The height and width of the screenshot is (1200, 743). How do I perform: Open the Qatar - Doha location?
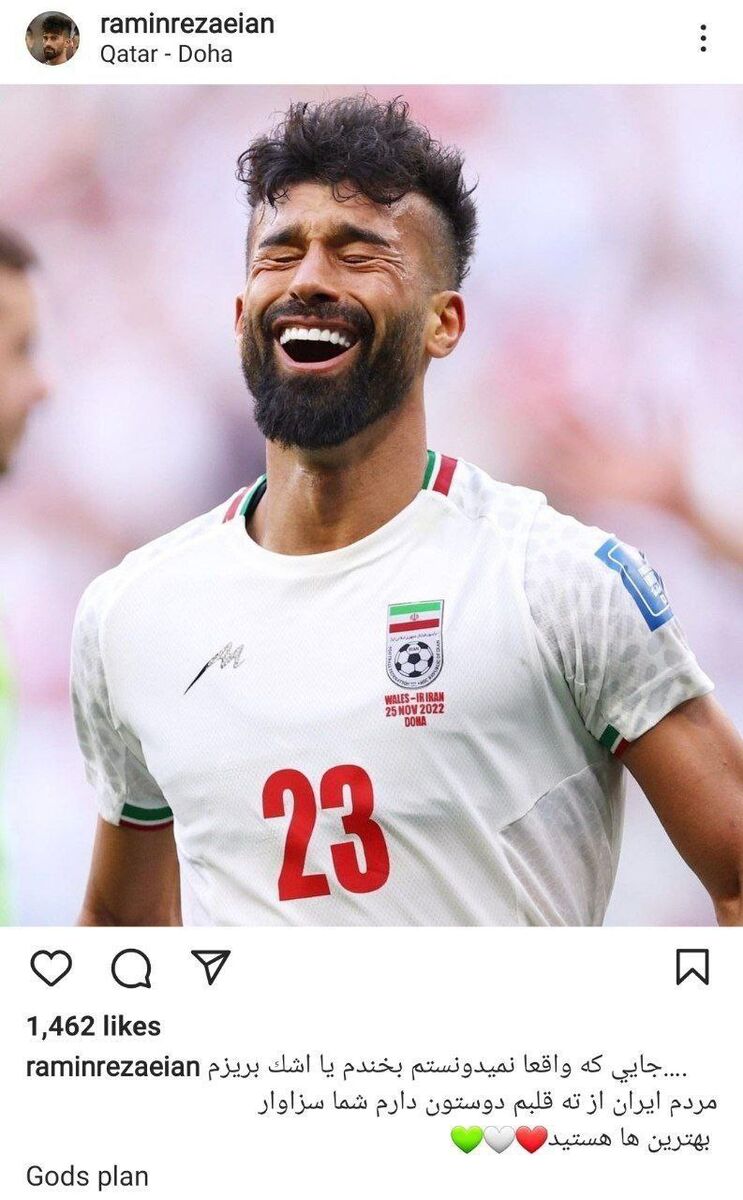pyautogui.click(x=166, y=54)
